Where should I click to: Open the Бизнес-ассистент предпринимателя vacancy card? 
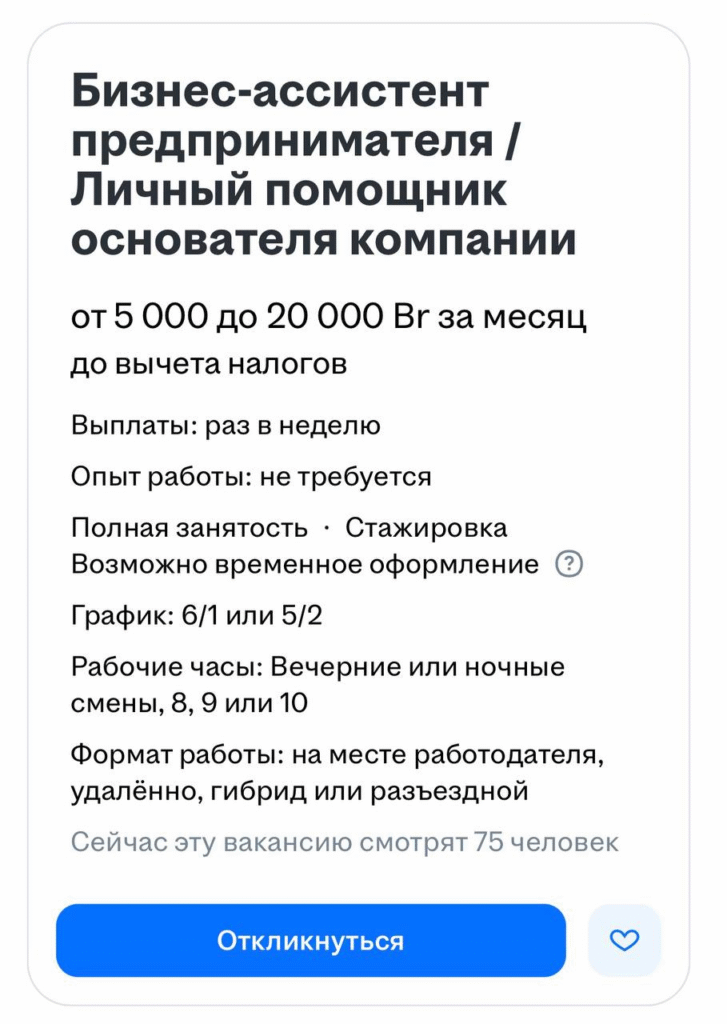coord(323,166)
